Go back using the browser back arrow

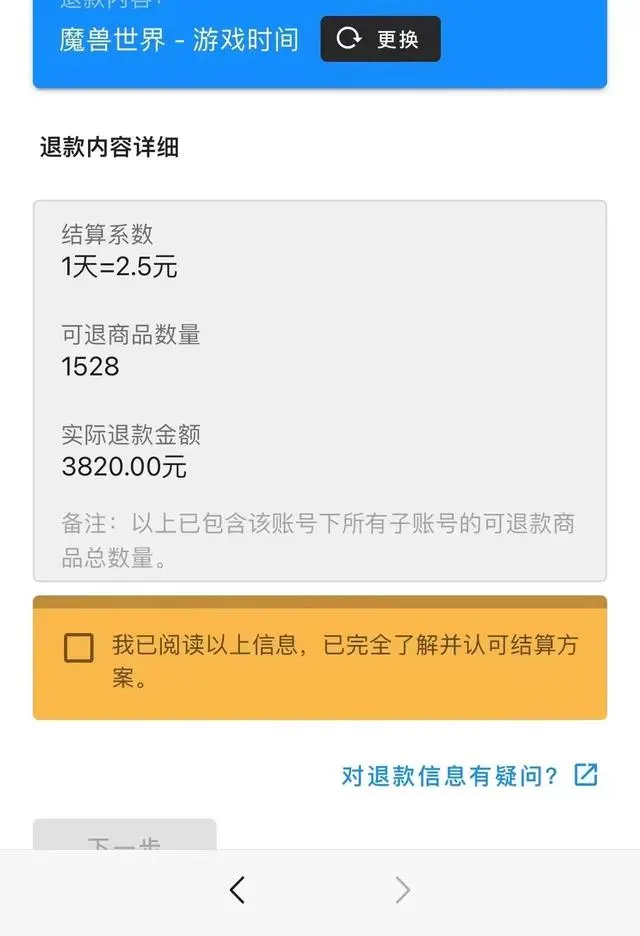237,890
